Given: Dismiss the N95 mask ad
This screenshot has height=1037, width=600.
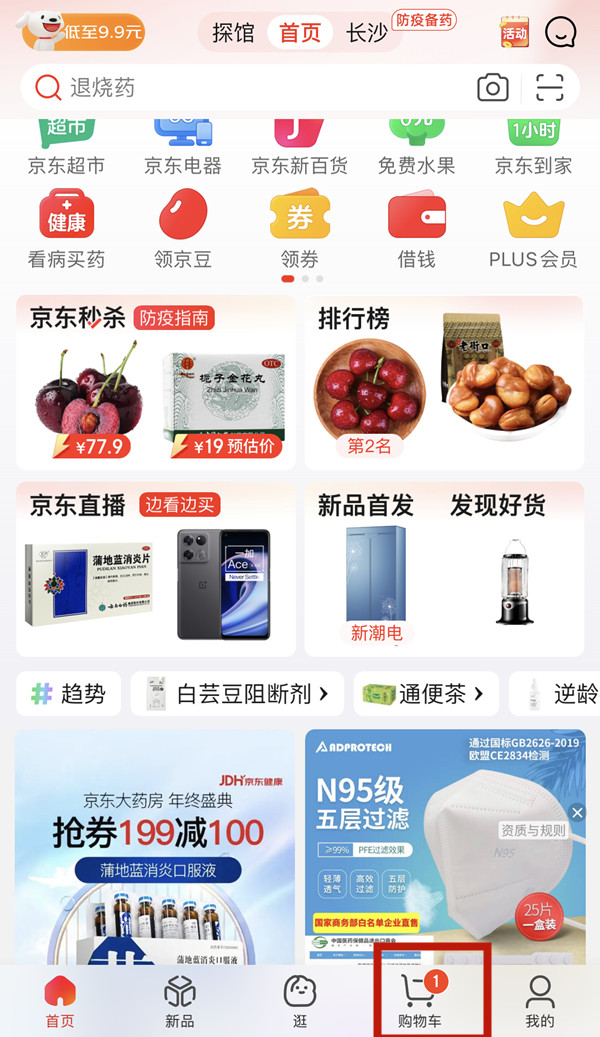Looking at the screenshot, I should point(577,813).
